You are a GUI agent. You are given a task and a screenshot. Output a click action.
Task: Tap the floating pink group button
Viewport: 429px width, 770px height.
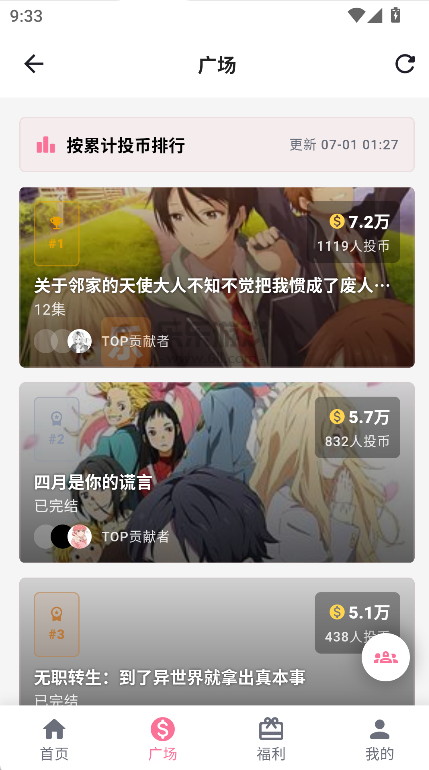point(386,657)
